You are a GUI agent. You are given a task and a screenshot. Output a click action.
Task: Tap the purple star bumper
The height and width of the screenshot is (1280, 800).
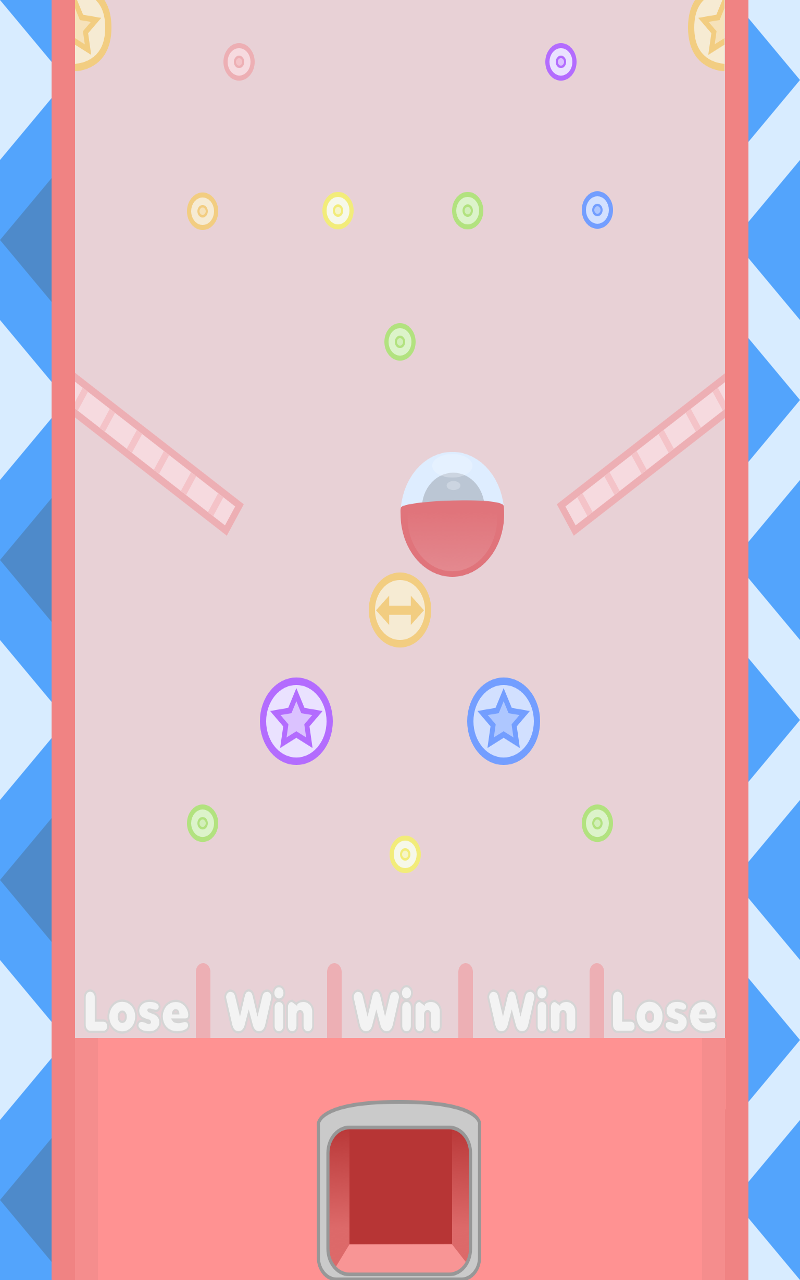[x=296, y=721]
